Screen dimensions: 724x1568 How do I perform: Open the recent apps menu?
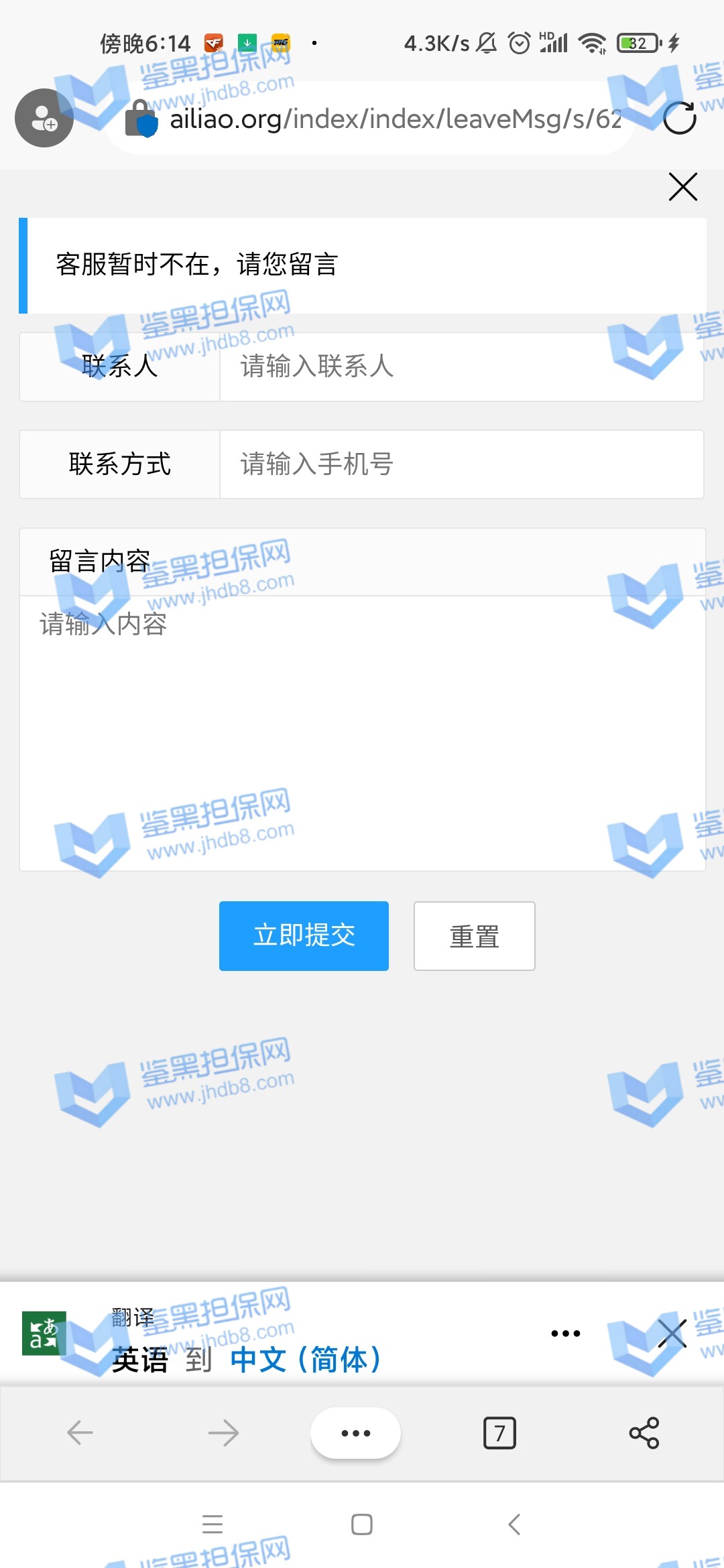(212, 1524)
